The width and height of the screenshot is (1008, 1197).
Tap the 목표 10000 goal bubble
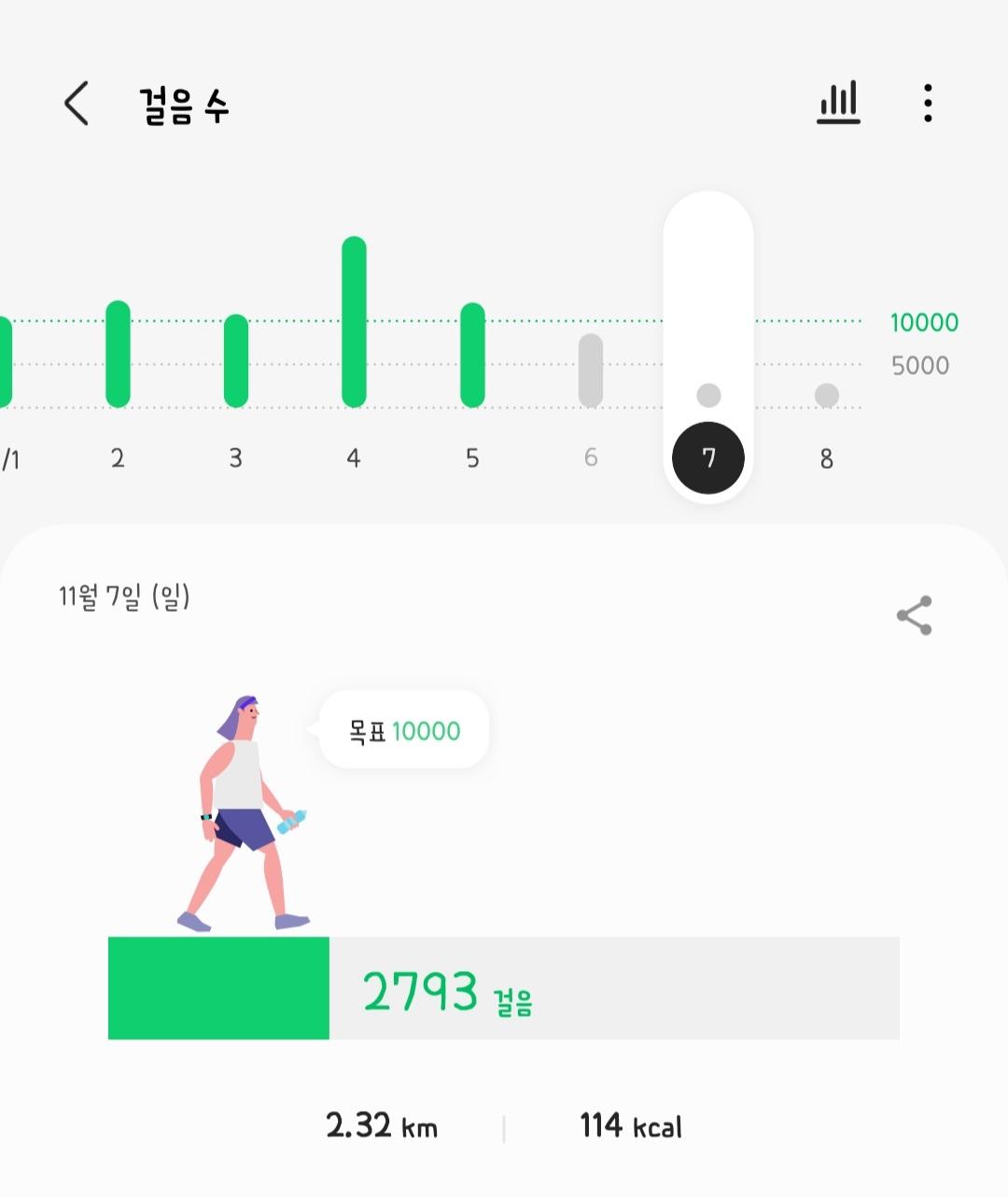click(404, 730)
